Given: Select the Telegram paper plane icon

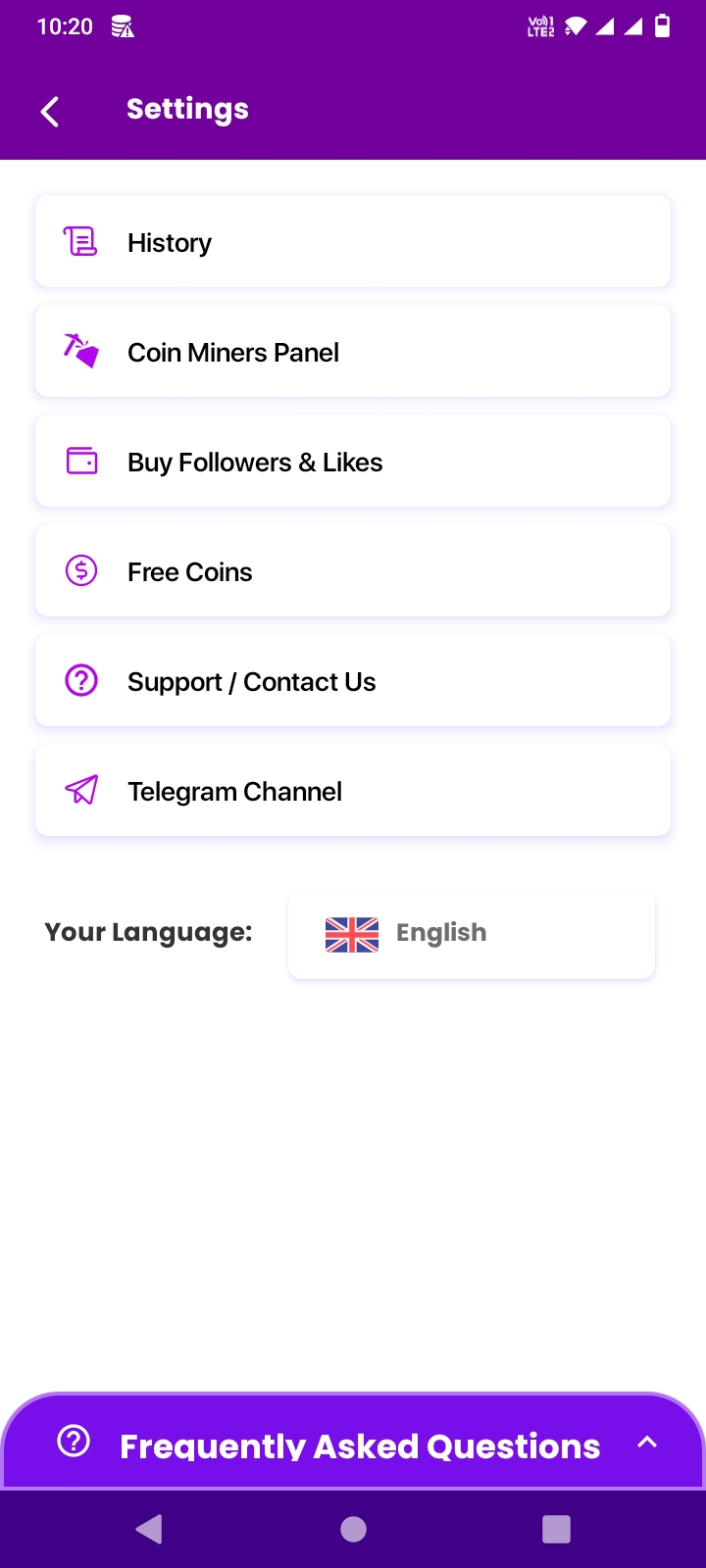Looking at the screenshot, I should (82, 790).
